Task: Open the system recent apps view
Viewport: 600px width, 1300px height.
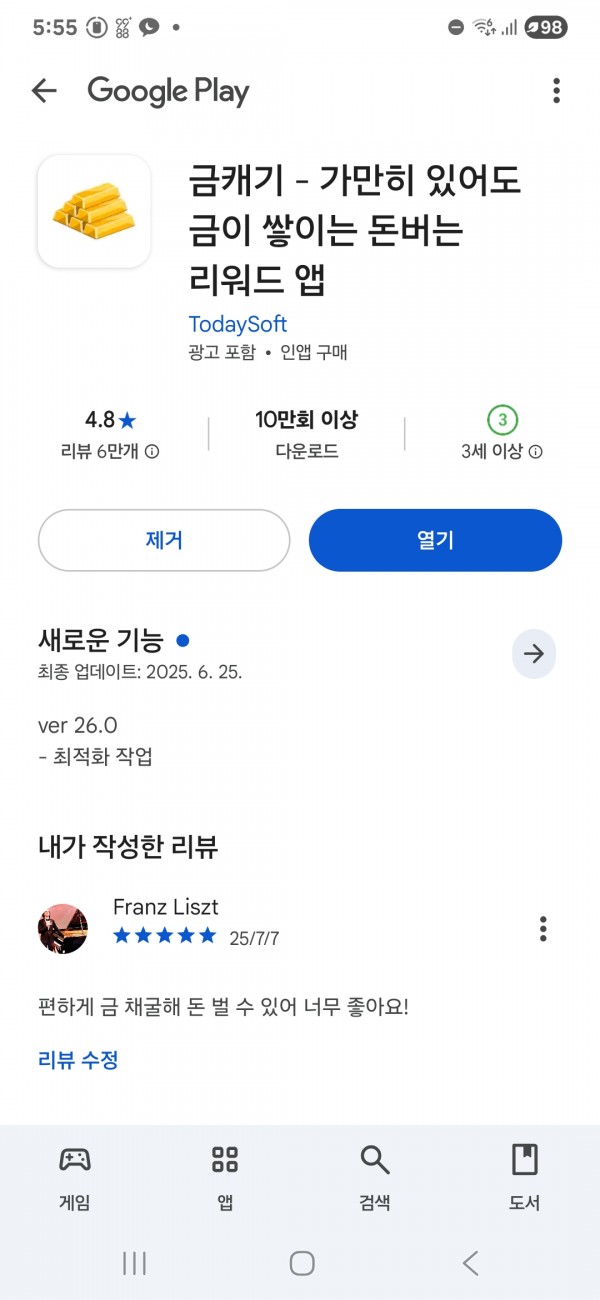Action: 134,1263
